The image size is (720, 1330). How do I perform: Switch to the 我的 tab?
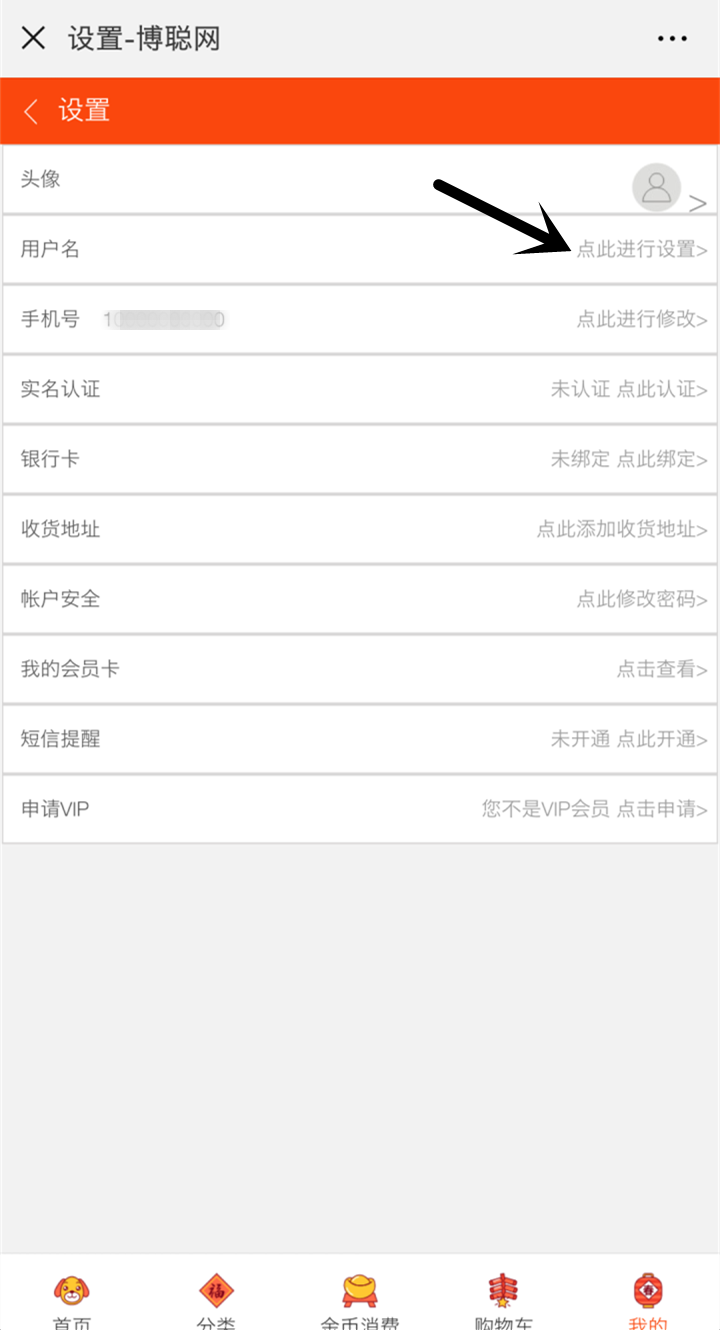coord(648,1301)
